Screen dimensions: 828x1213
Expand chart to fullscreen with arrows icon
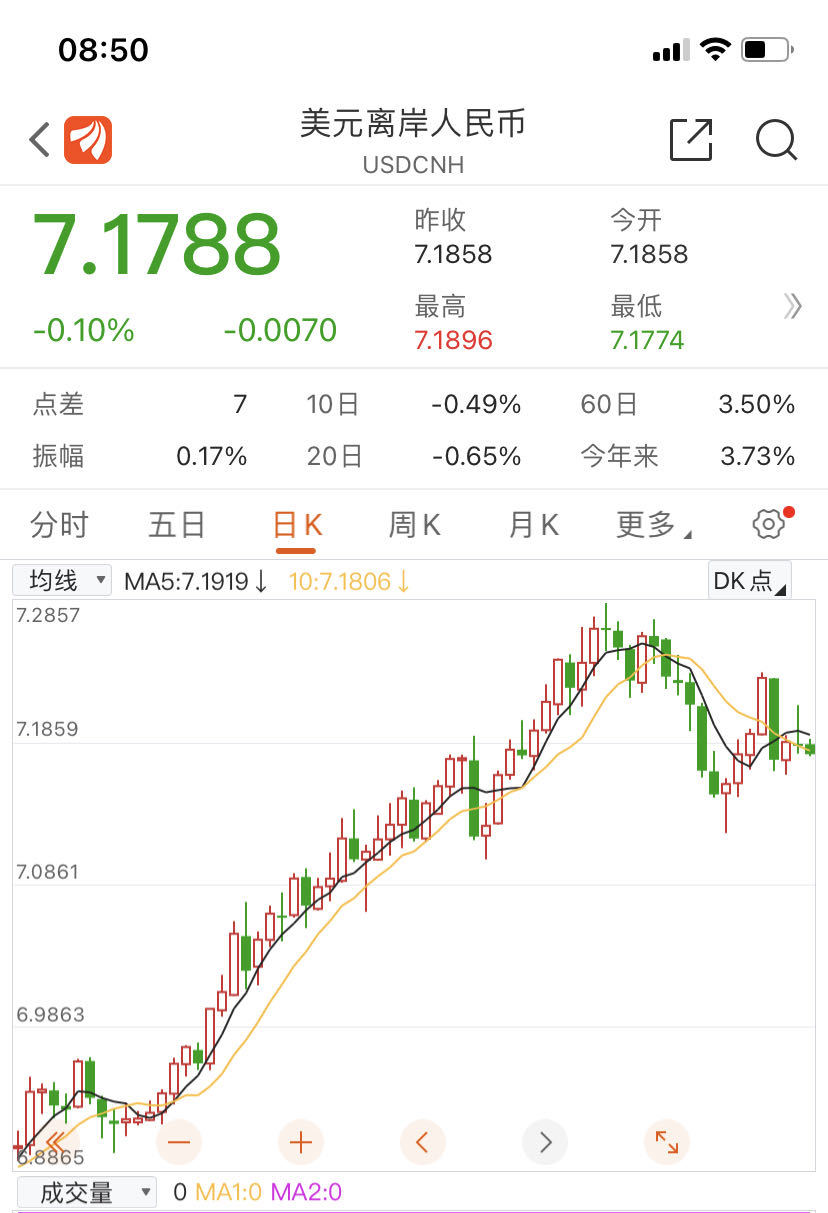click(666, 1141)
